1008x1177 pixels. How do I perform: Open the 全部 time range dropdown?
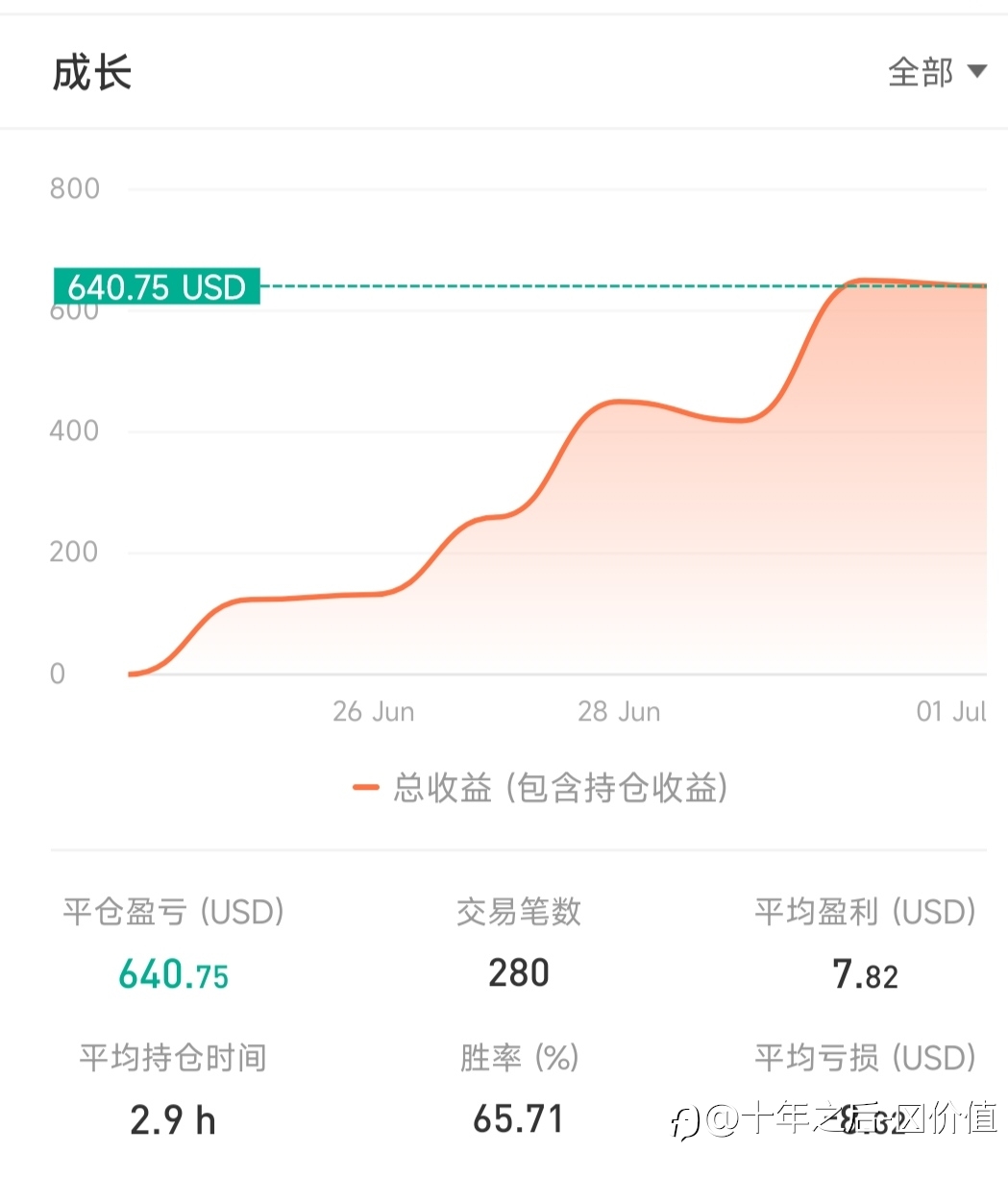click(x=937, y=72)
